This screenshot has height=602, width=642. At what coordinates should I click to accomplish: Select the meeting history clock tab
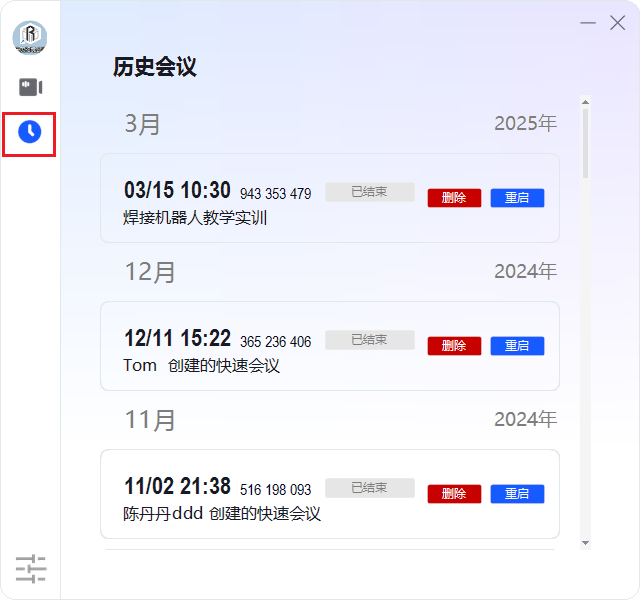coord(30,132)
